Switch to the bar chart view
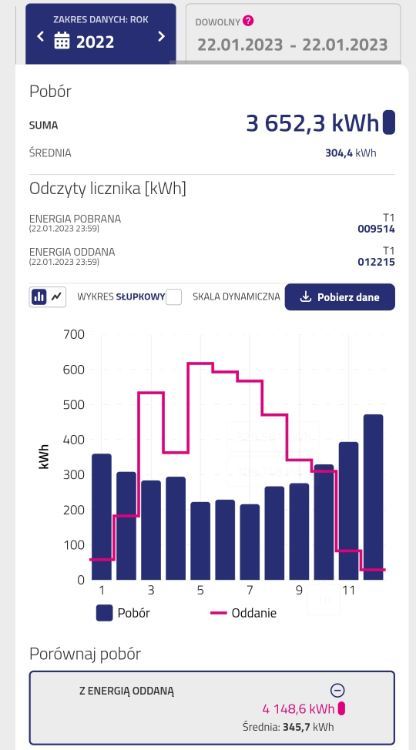This screenshot has height=750, width=416. [x=39, y=297]
